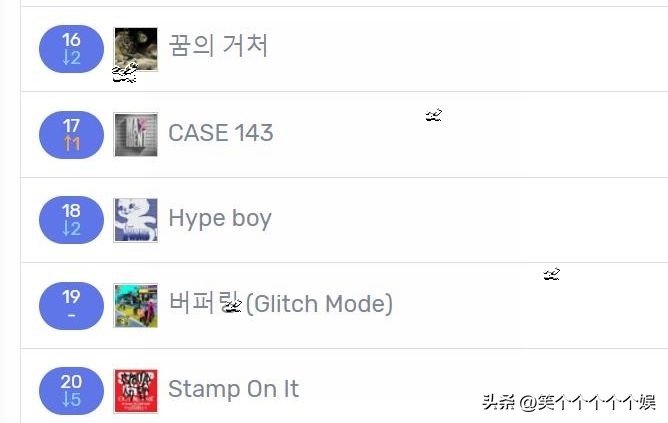Open the CASE 143 chart entry

(x=220, y=133)
